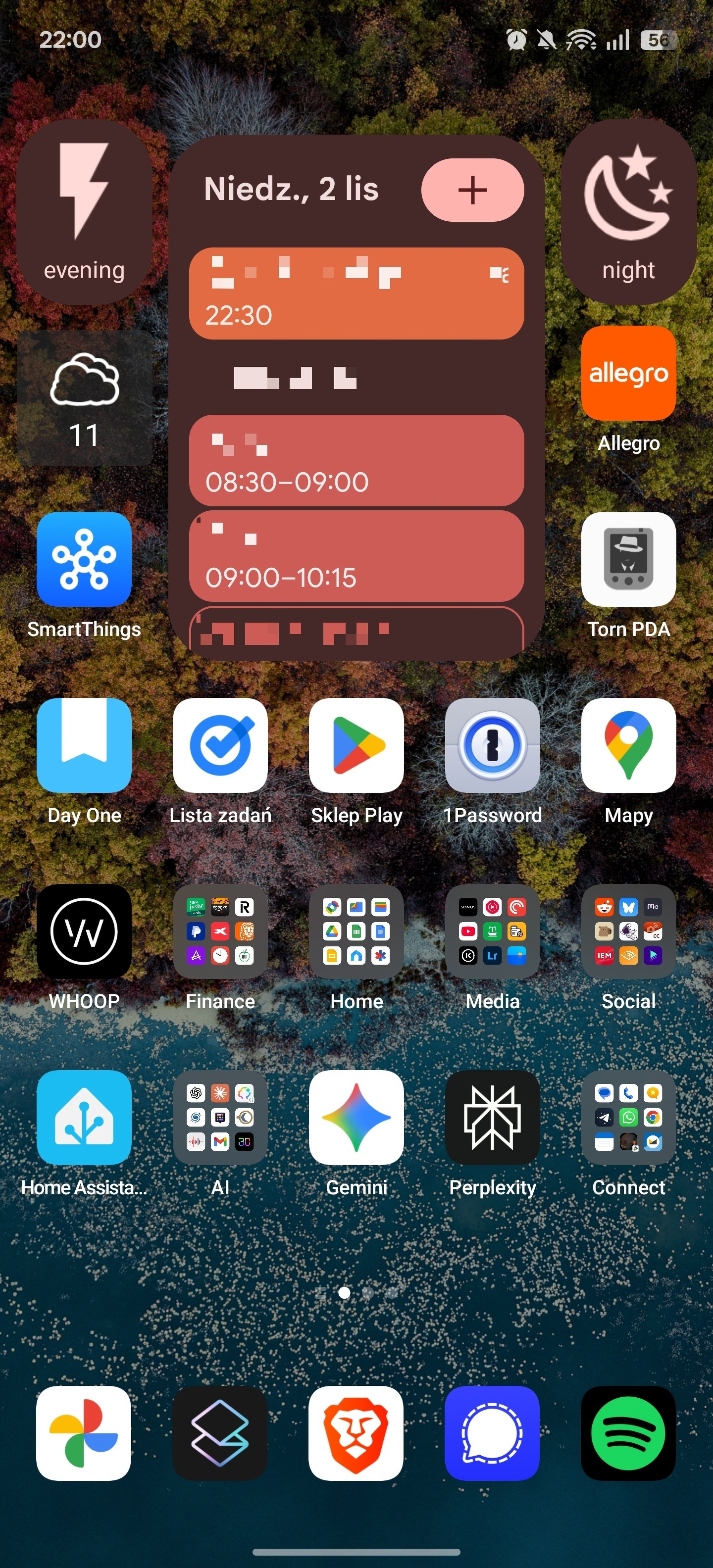Open the Finance folder

(x=220, y=932)
